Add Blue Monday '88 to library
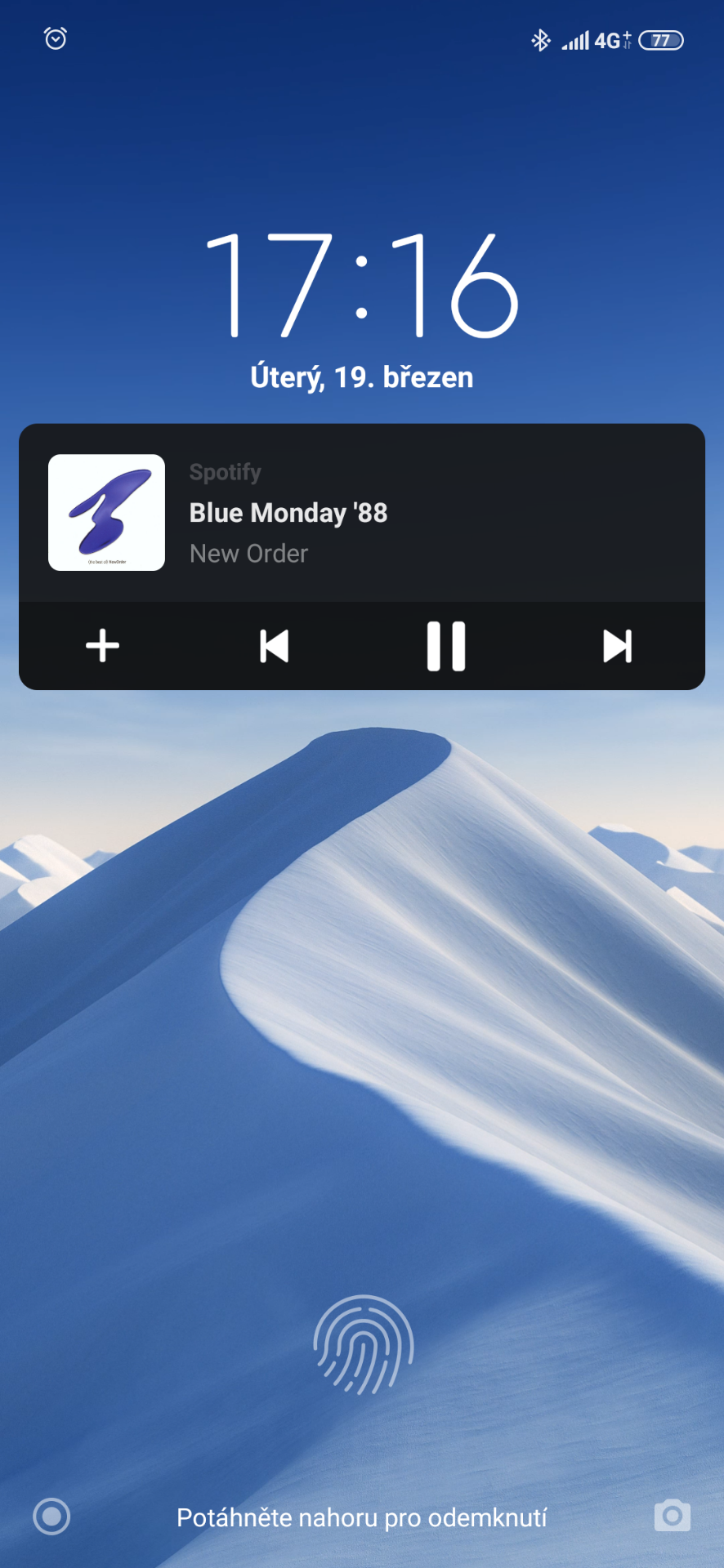The height and width of the screenshot is (1568, 724). click(103, 646)
